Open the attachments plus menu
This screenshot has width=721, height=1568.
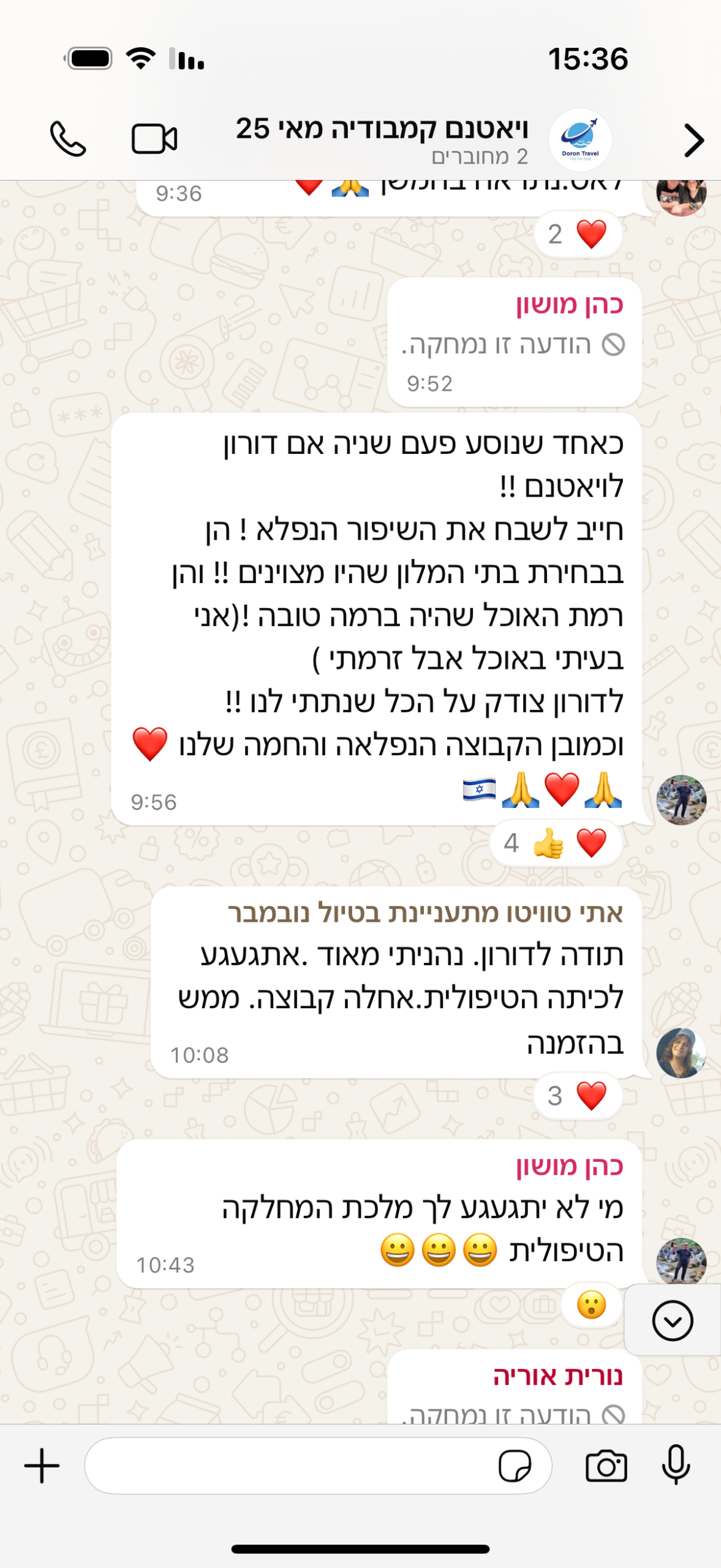point(42,1466)
